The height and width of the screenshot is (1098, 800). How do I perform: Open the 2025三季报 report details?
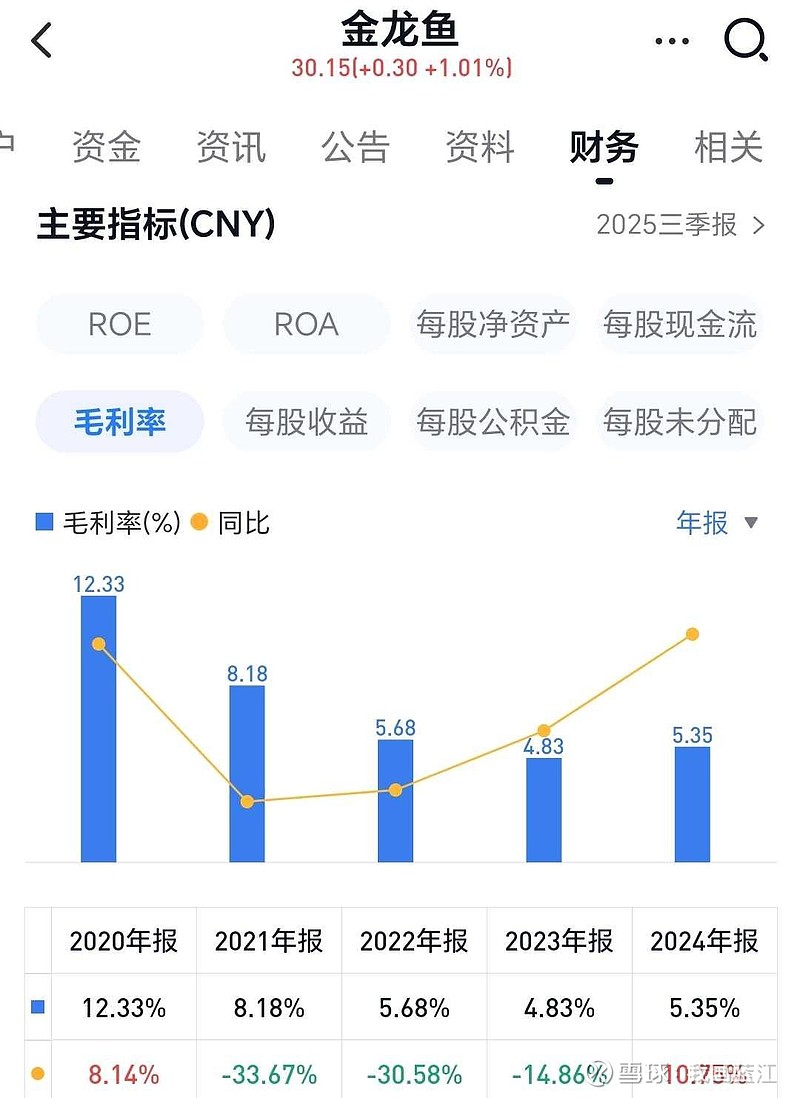[x=680, y=225]
